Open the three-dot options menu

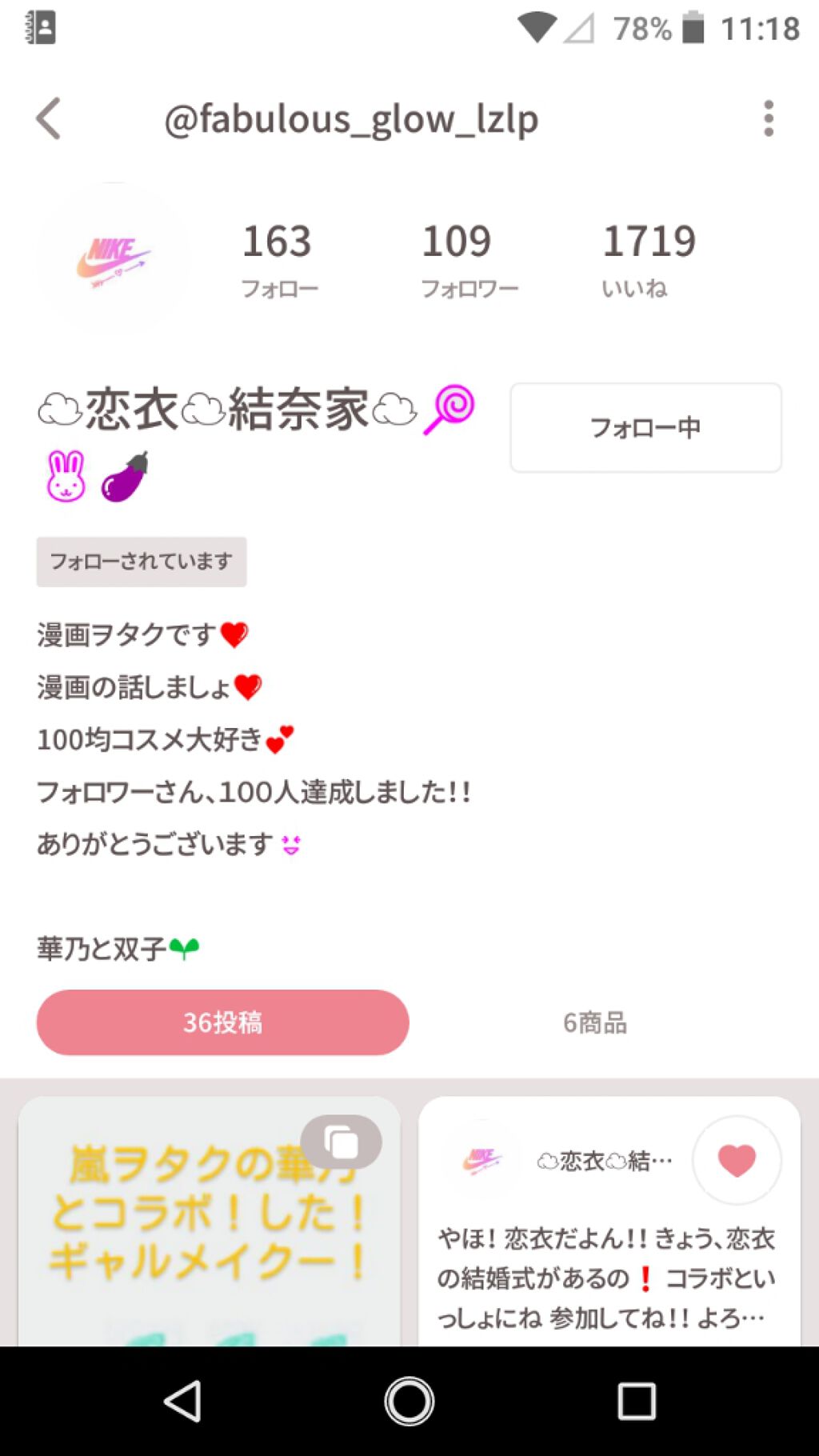(769, 118)
